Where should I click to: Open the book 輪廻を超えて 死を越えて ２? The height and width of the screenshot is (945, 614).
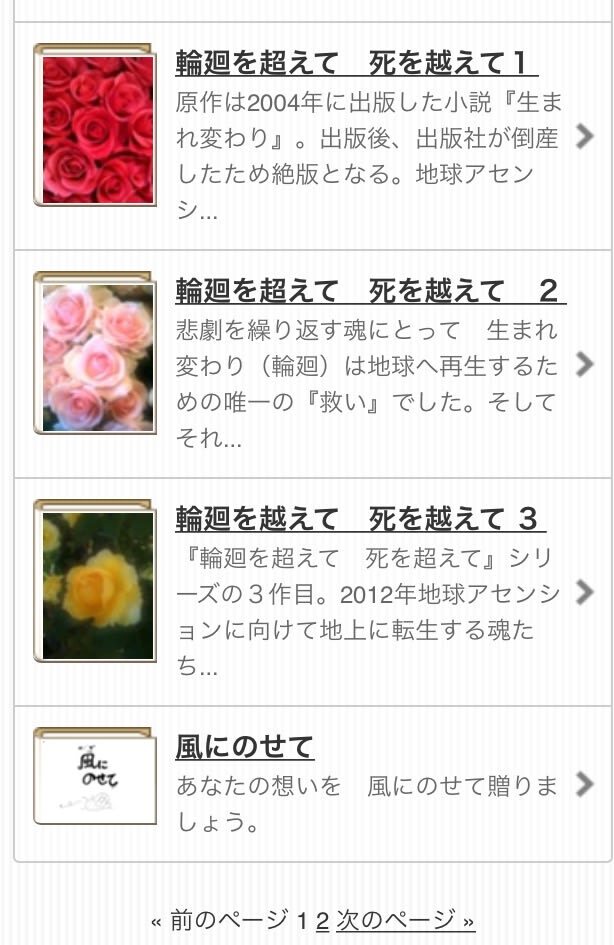click(x=370, y=291)
